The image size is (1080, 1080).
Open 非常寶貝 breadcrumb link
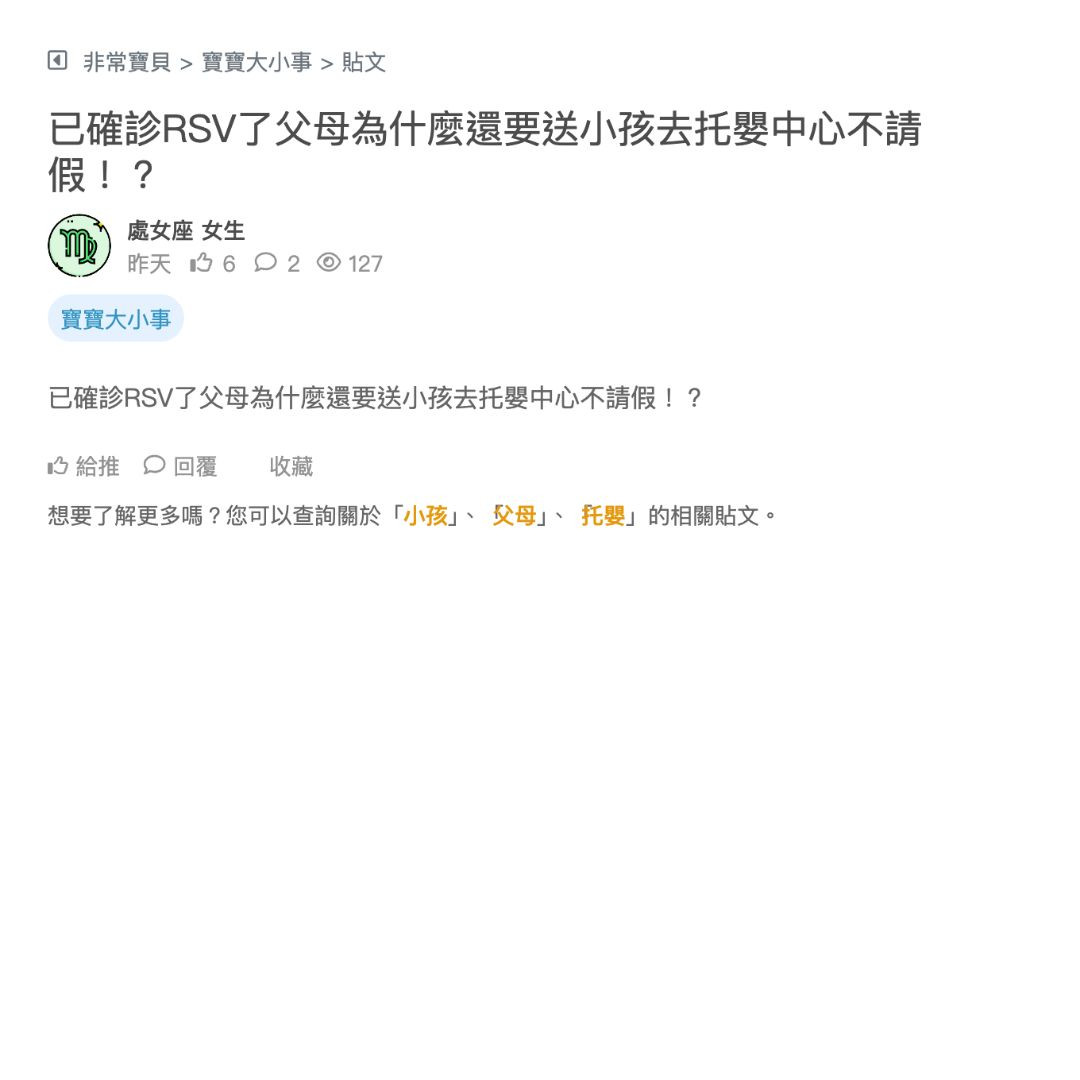127,63
